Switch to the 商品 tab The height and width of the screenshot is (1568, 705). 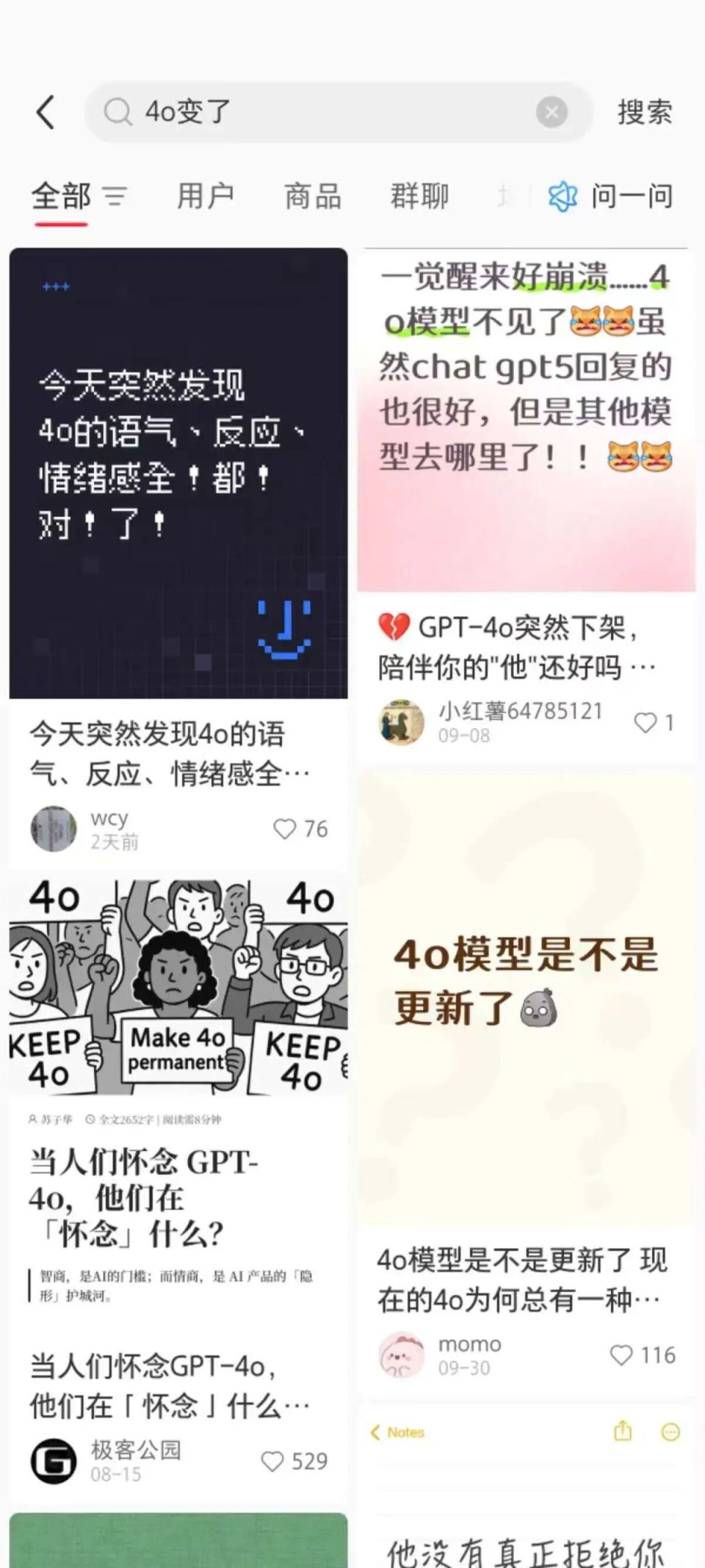pos(311,196)
